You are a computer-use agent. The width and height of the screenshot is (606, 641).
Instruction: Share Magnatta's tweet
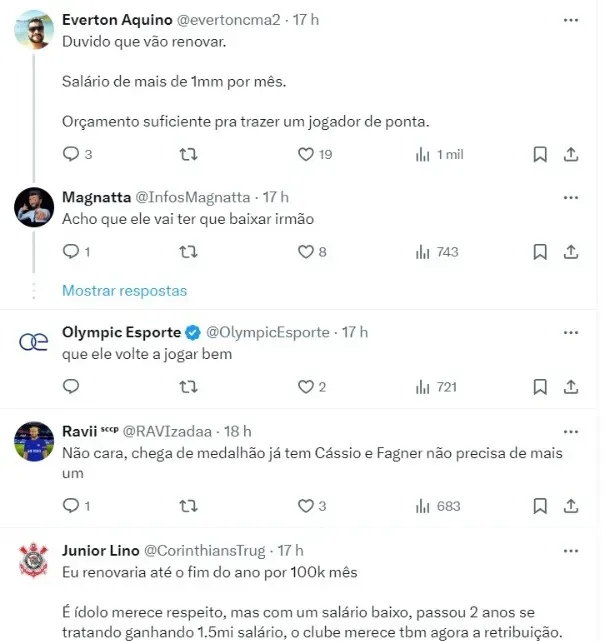pyautogui.click(x=570, y=252)
